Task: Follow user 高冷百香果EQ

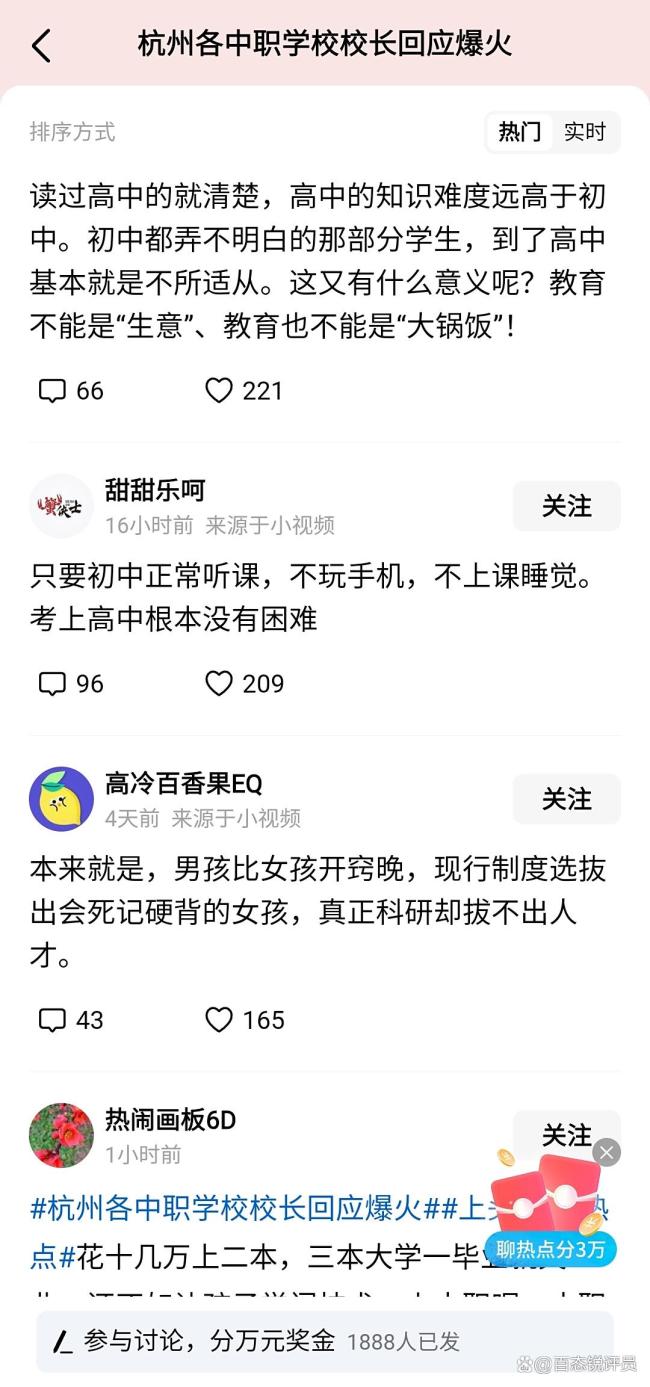Action: pyautogui.click(x=566, y=799)
